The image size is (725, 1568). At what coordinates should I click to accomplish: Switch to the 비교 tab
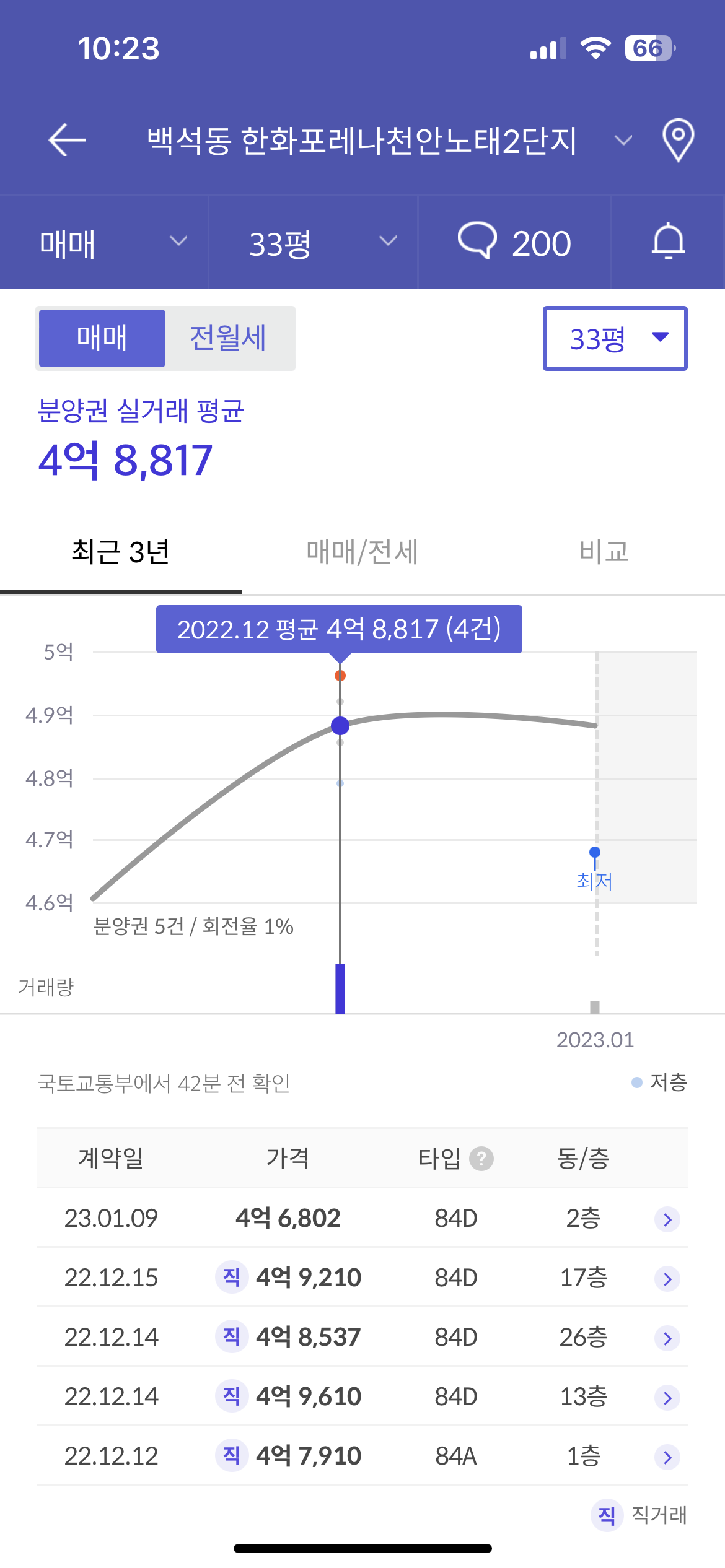pyautogui.click(x=604, y=552)
